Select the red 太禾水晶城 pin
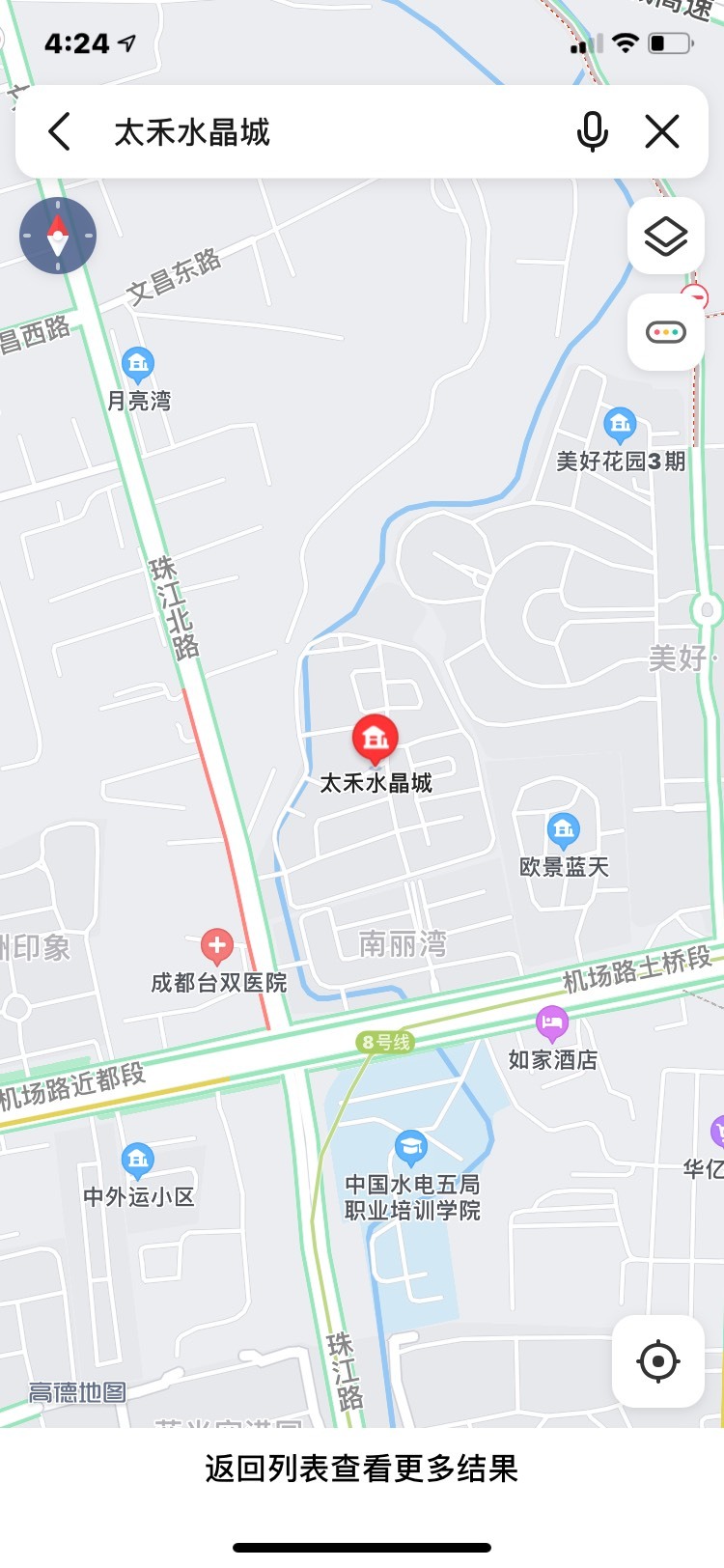This screenshot has height=1568, width=724. [x=376, y=741]
